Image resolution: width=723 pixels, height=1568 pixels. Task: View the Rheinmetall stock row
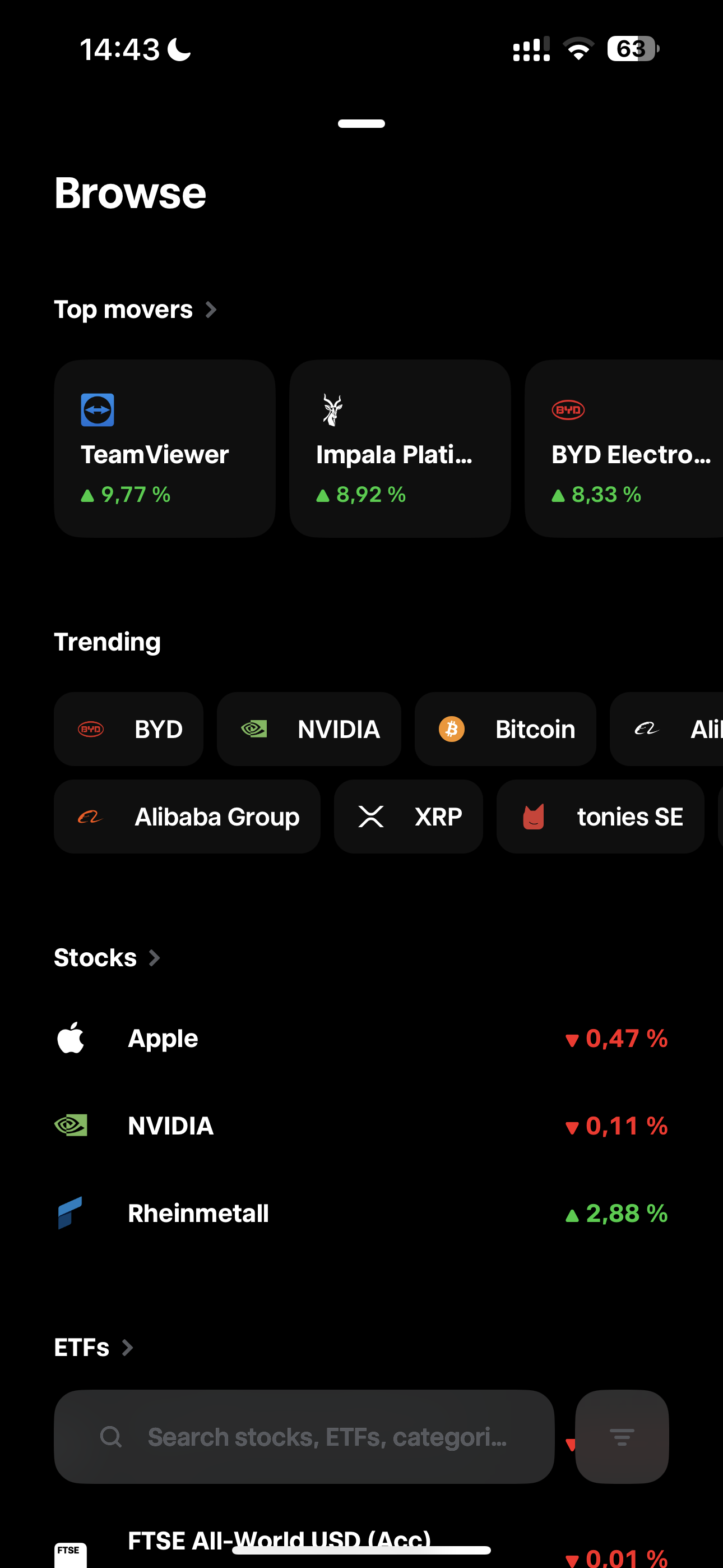361,1213
